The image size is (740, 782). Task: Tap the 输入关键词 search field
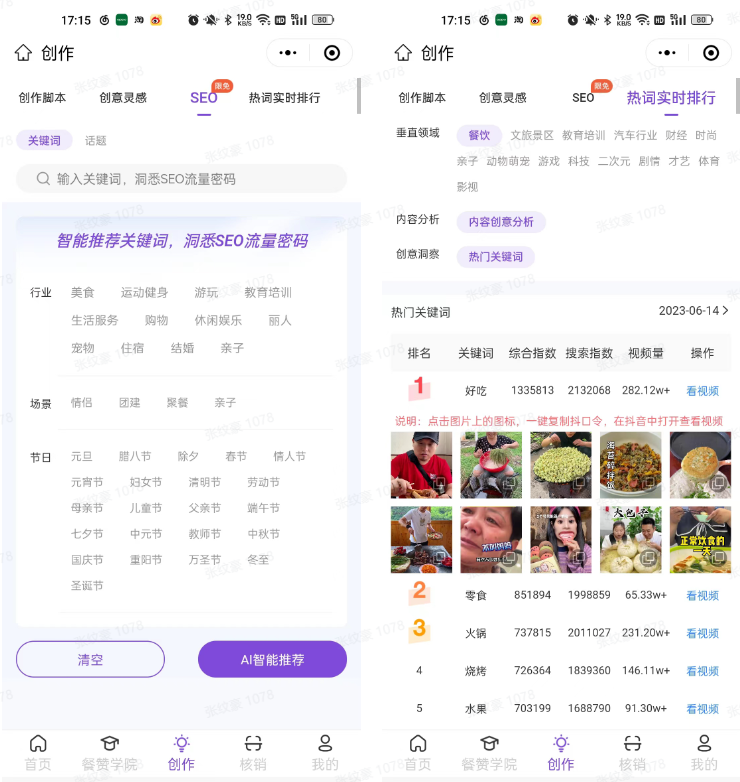(182, 179)
